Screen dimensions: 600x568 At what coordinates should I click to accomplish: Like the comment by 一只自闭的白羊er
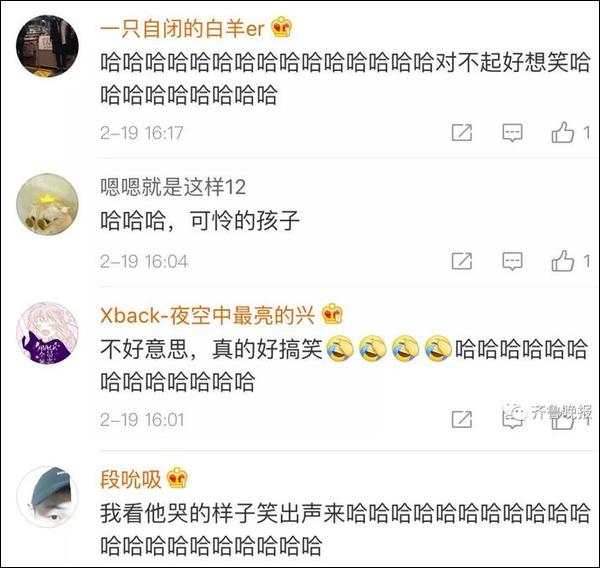[x=563, y=132]
